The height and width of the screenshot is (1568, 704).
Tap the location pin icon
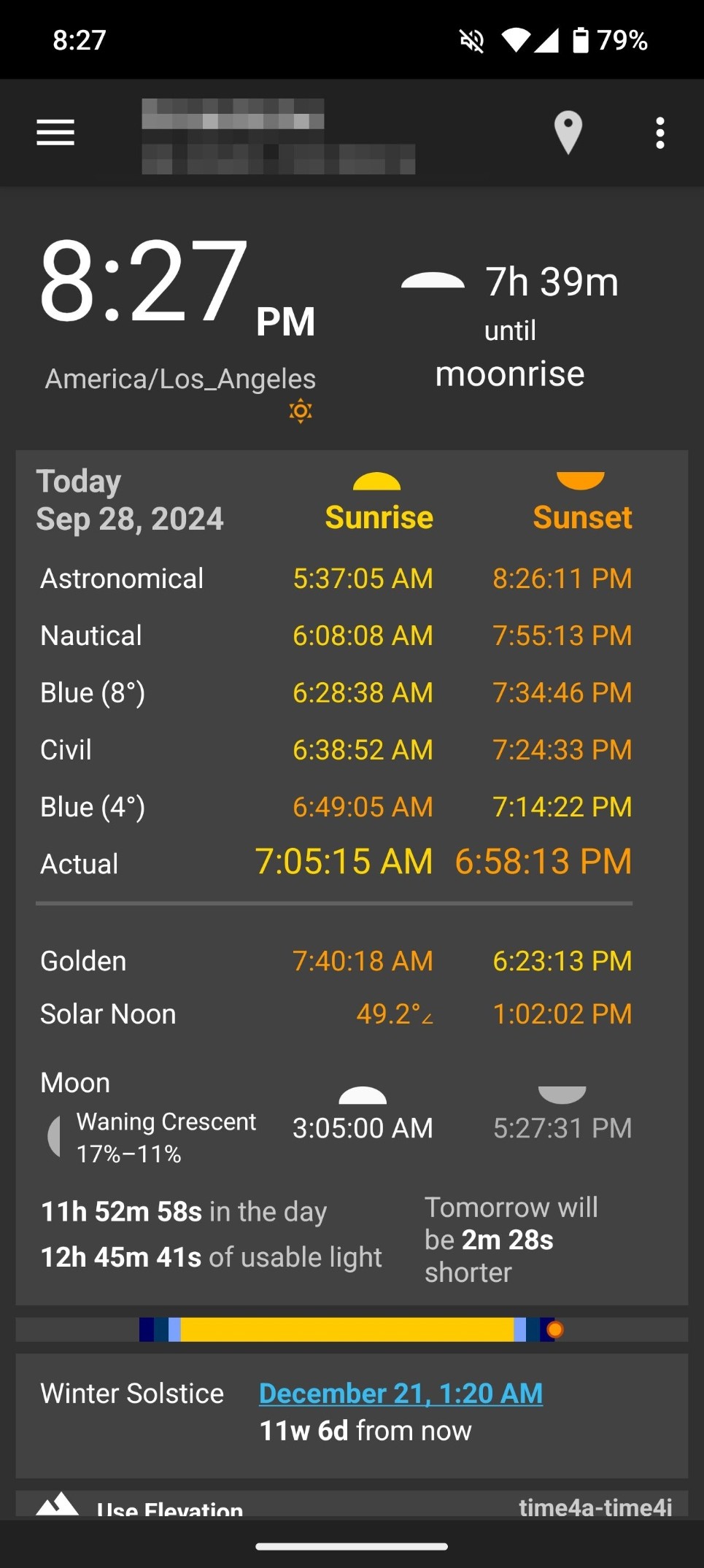568,133
